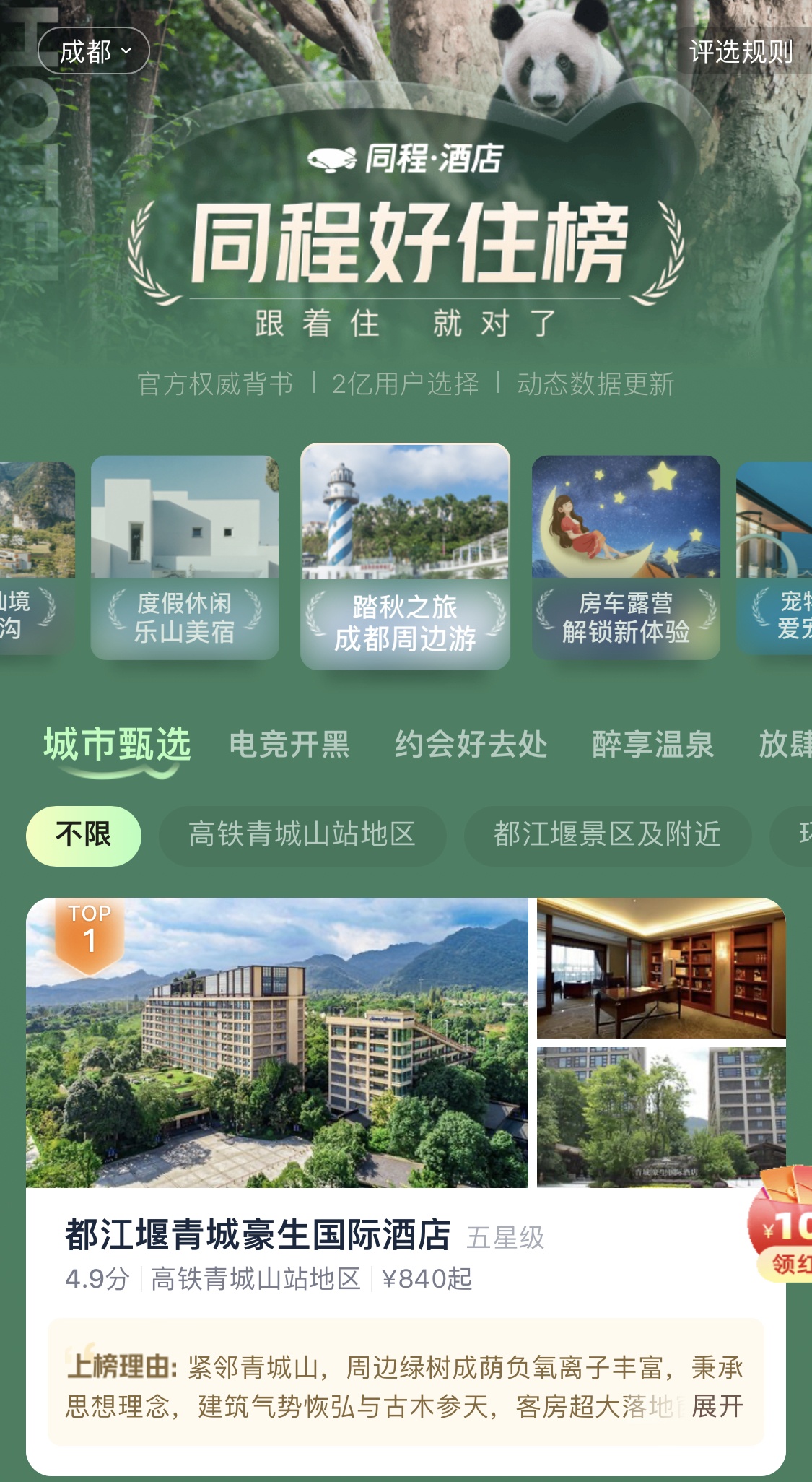This screenshot has width=812, height=1482.
Task: Open the 度假休闲 乐山美宿 collection card
Action: pyautogui.click(x=185, y=557)
